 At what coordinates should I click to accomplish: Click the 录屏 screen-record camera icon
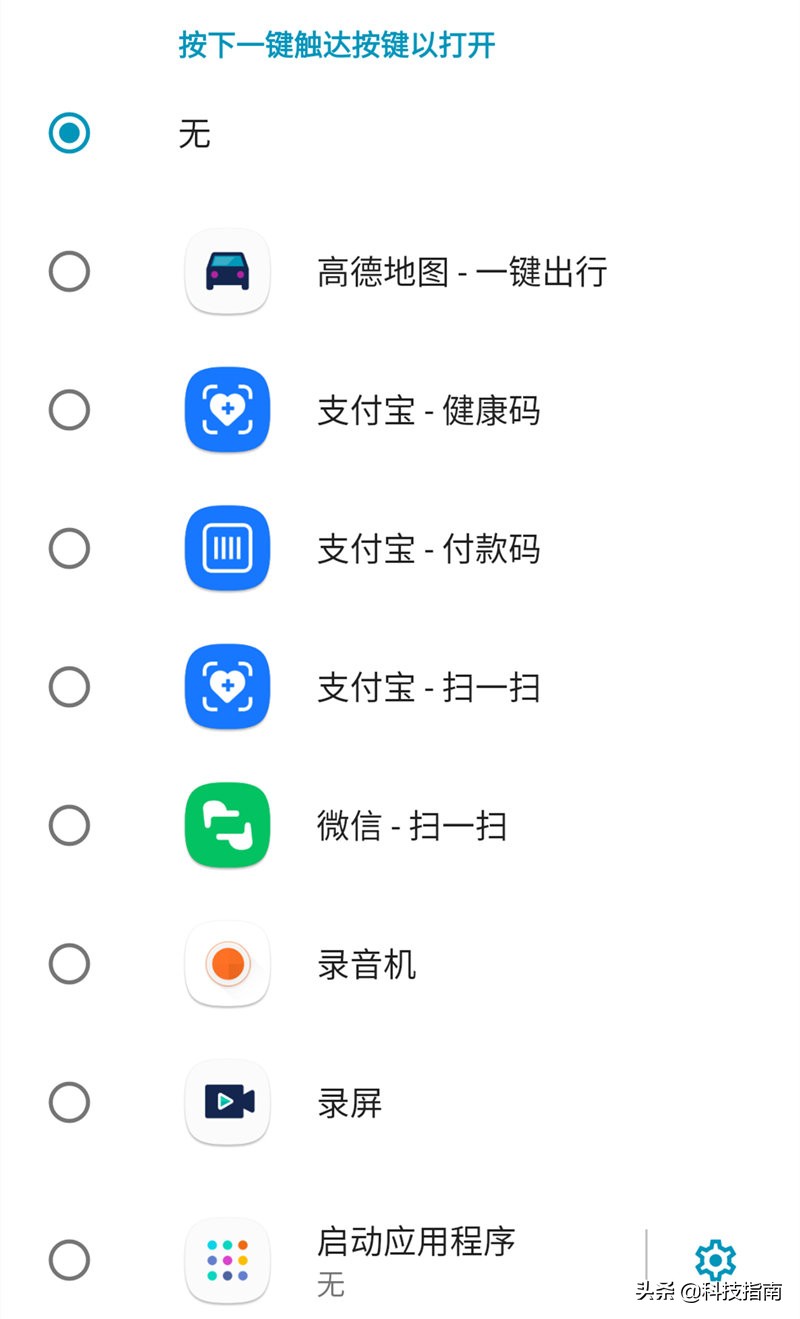226,1102
